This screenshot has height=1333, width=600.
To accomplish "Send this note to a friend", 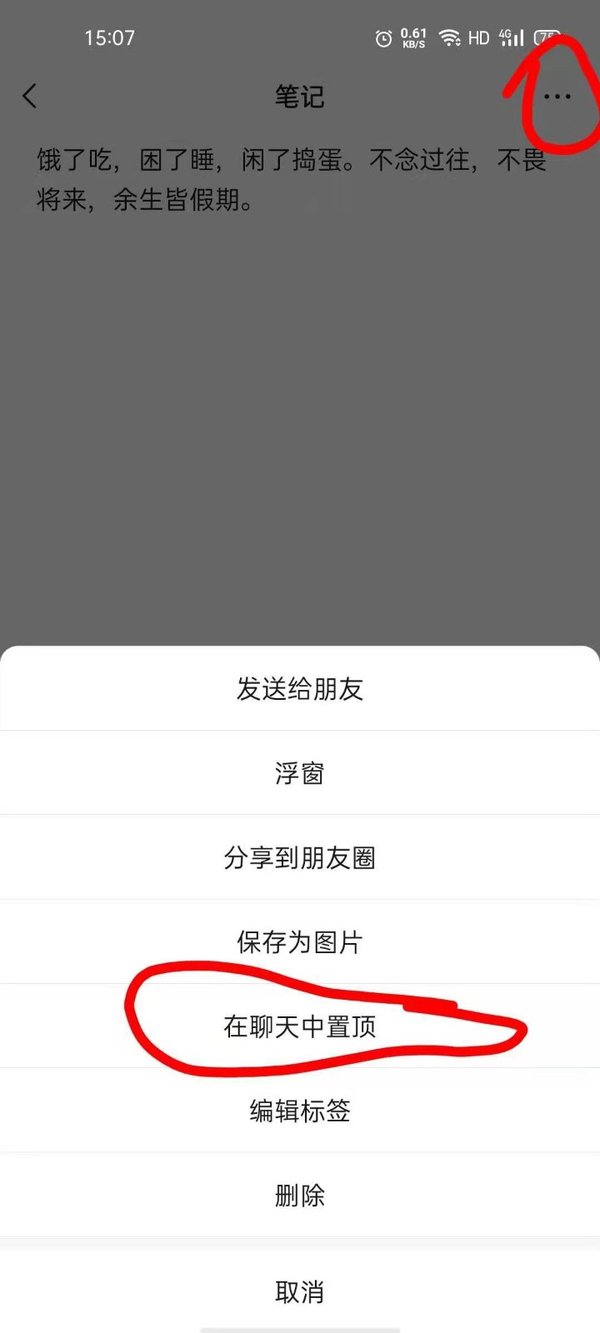I will [x=300, y=689].
